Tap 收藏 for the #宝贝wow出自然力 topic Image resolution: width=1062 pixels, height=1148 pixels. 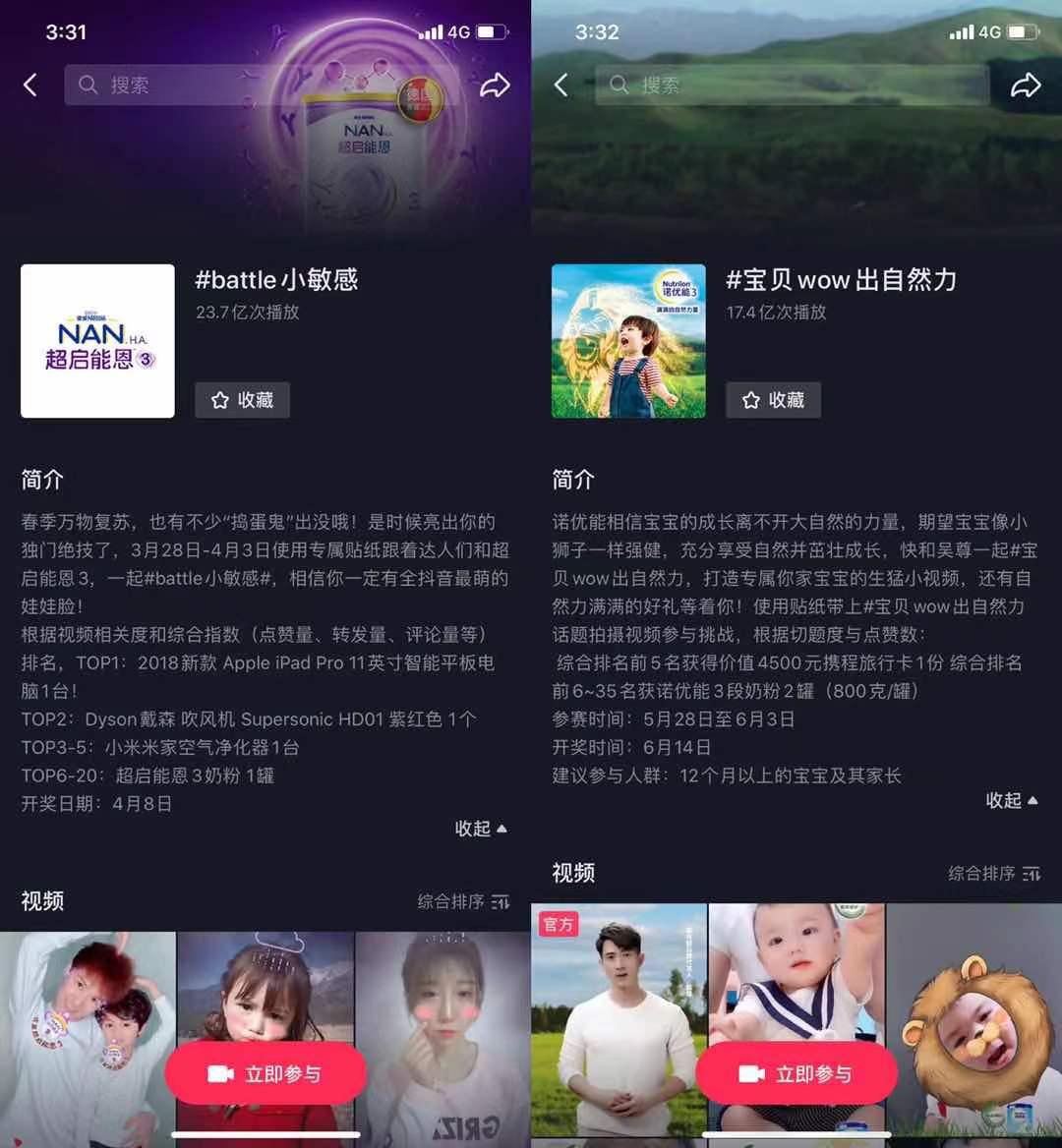pyautogui.click(x=774, y=400)
